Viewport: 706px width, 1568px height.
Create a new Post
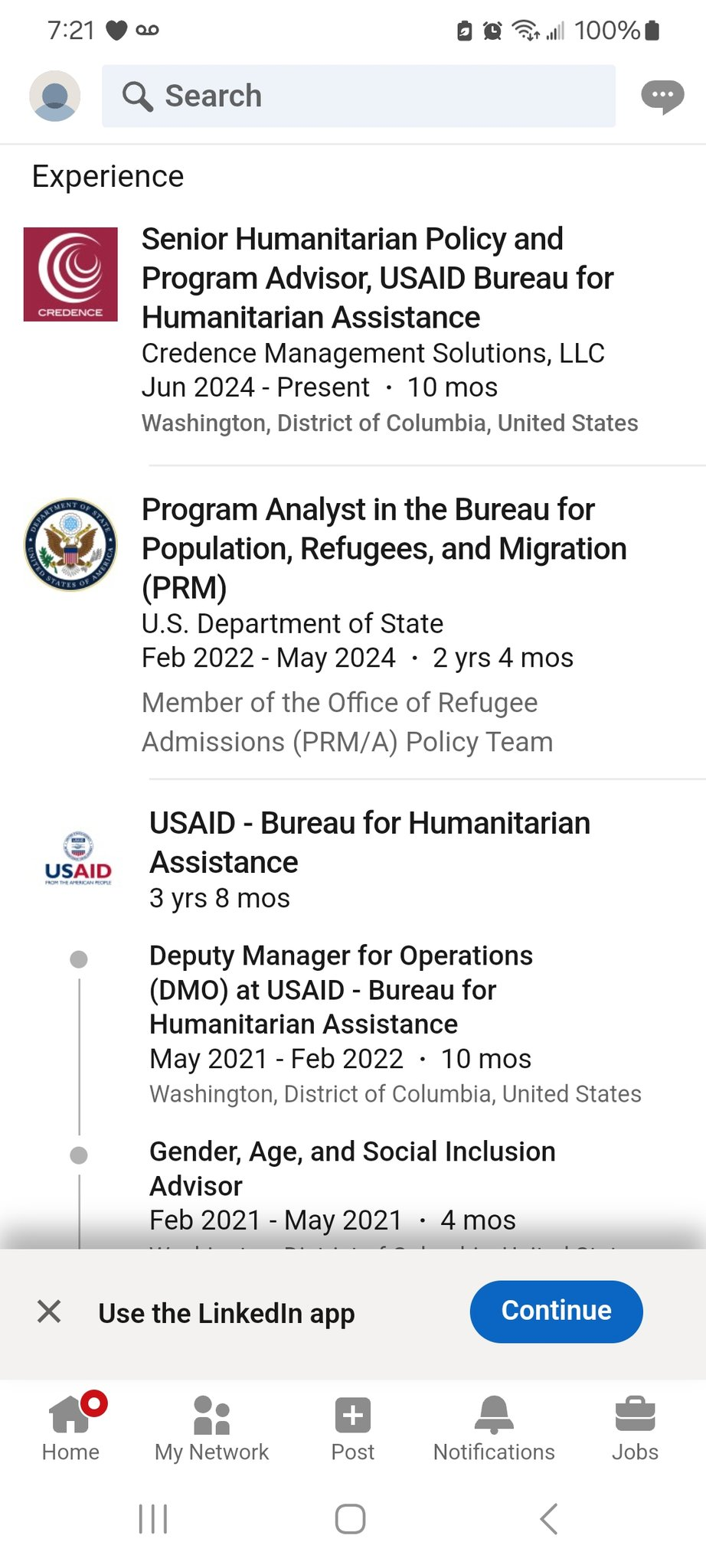(x=353, y=1428)
